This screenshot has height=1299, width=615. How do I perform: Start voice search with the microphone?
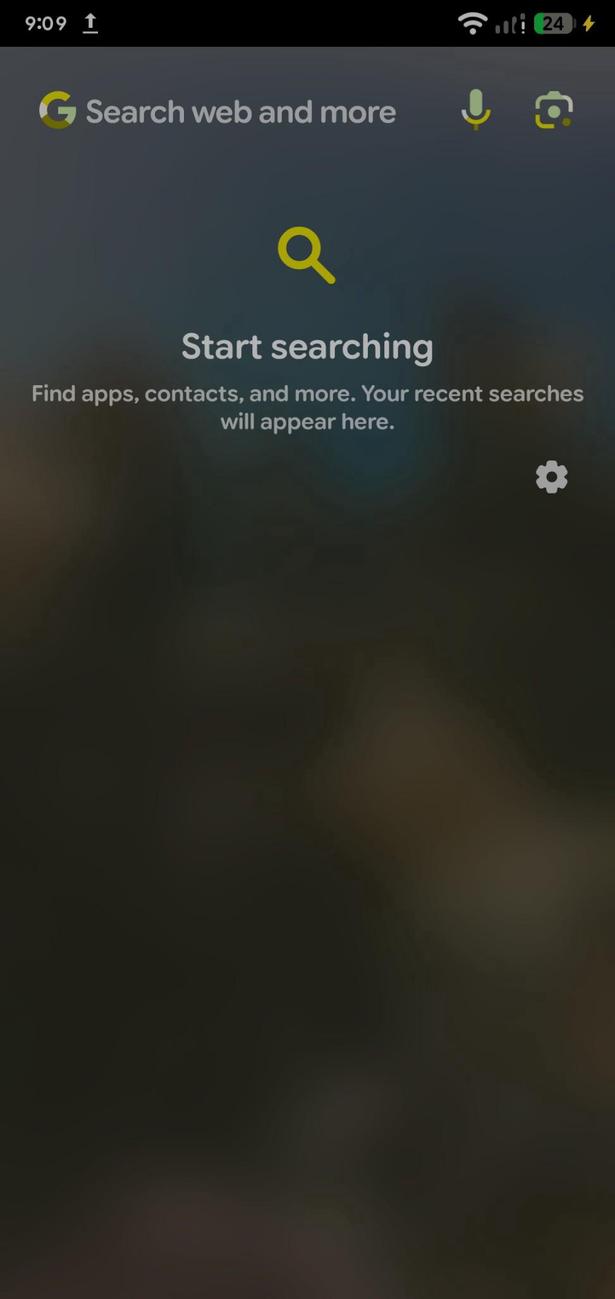(476, 110)
